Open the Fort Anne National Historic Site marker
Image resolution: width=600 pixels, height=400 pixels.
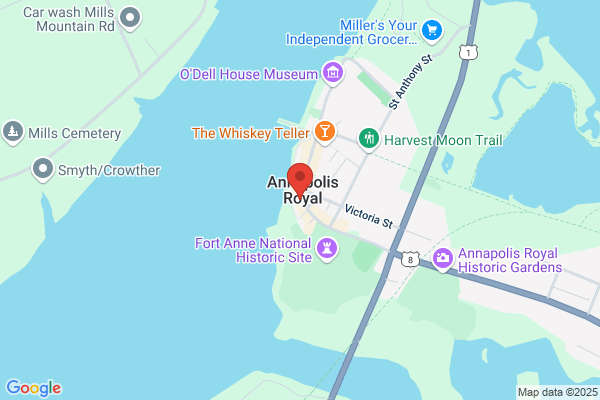point(327,249)
